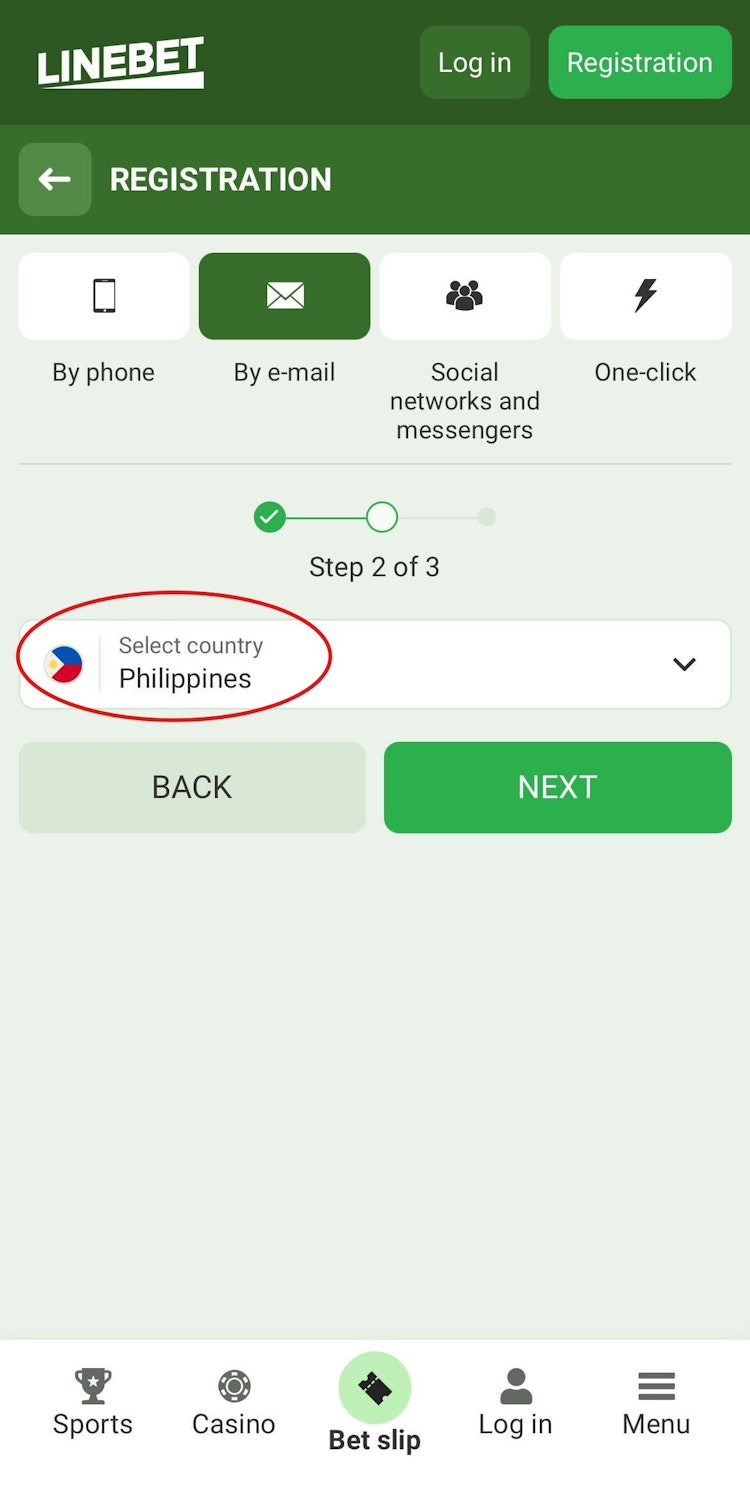Image resolution: width=750 pixels, height=1493 pixels.
Task: Open Log in from bottom navigation
Action: pyautogui.click(x=515, y=1402)
